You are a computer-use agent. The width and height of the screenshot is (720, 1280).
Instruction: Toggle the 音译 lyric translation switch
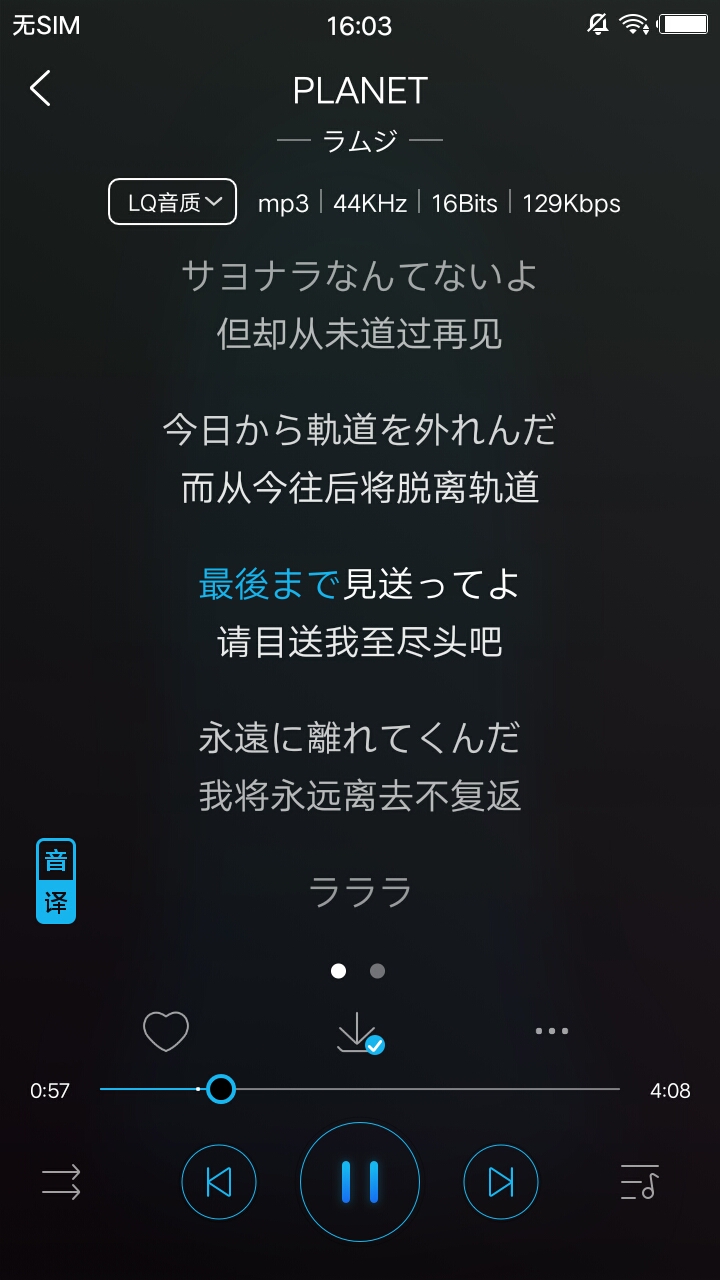[x=56, y=881]
